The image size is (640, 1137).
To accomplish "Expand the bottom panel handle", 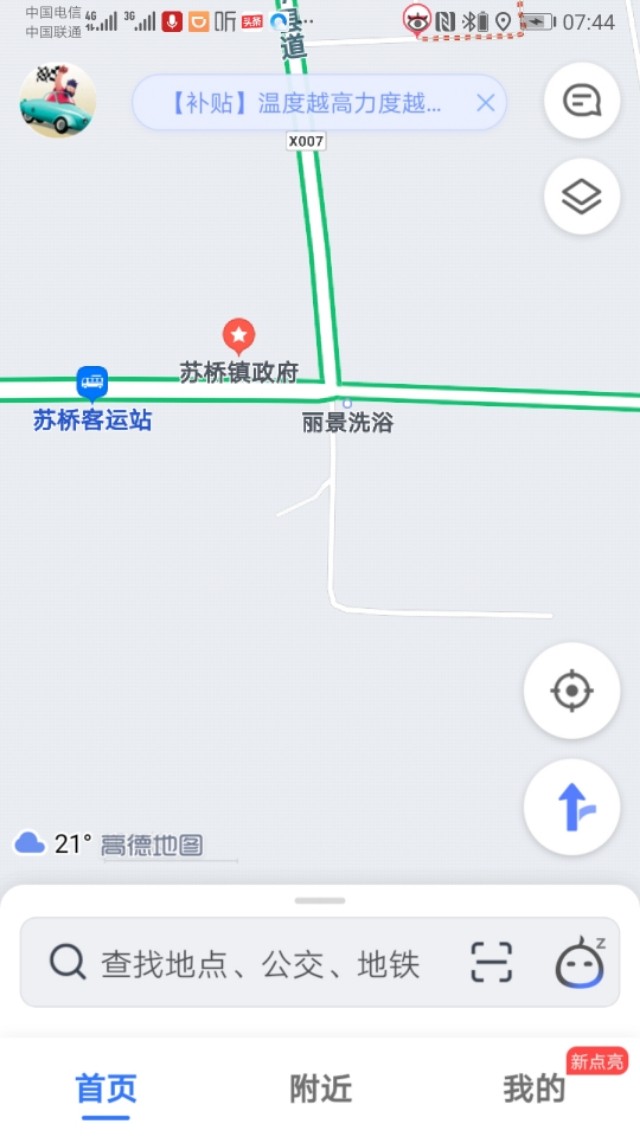I will (x=320, y=900).
